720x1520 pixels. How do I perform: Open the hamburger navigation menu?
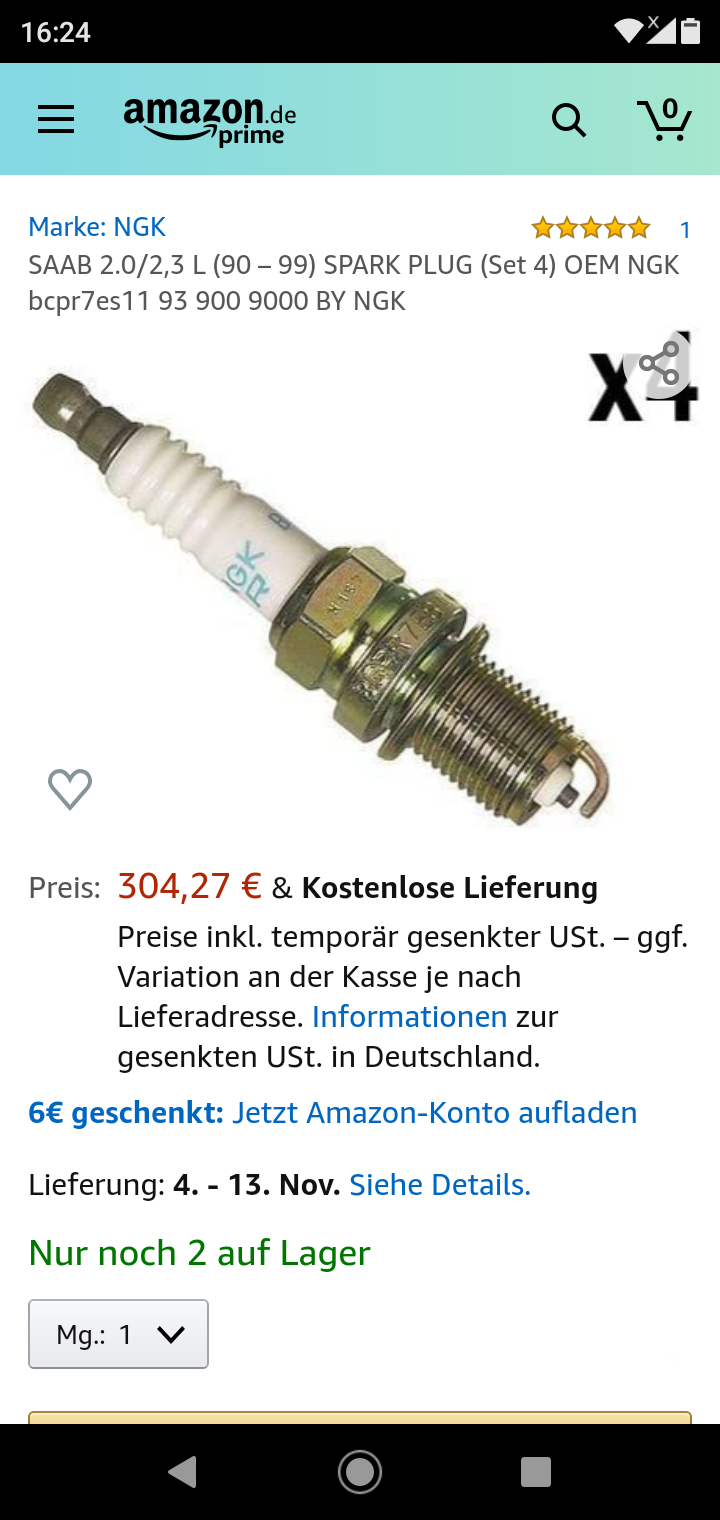[56, 120]
